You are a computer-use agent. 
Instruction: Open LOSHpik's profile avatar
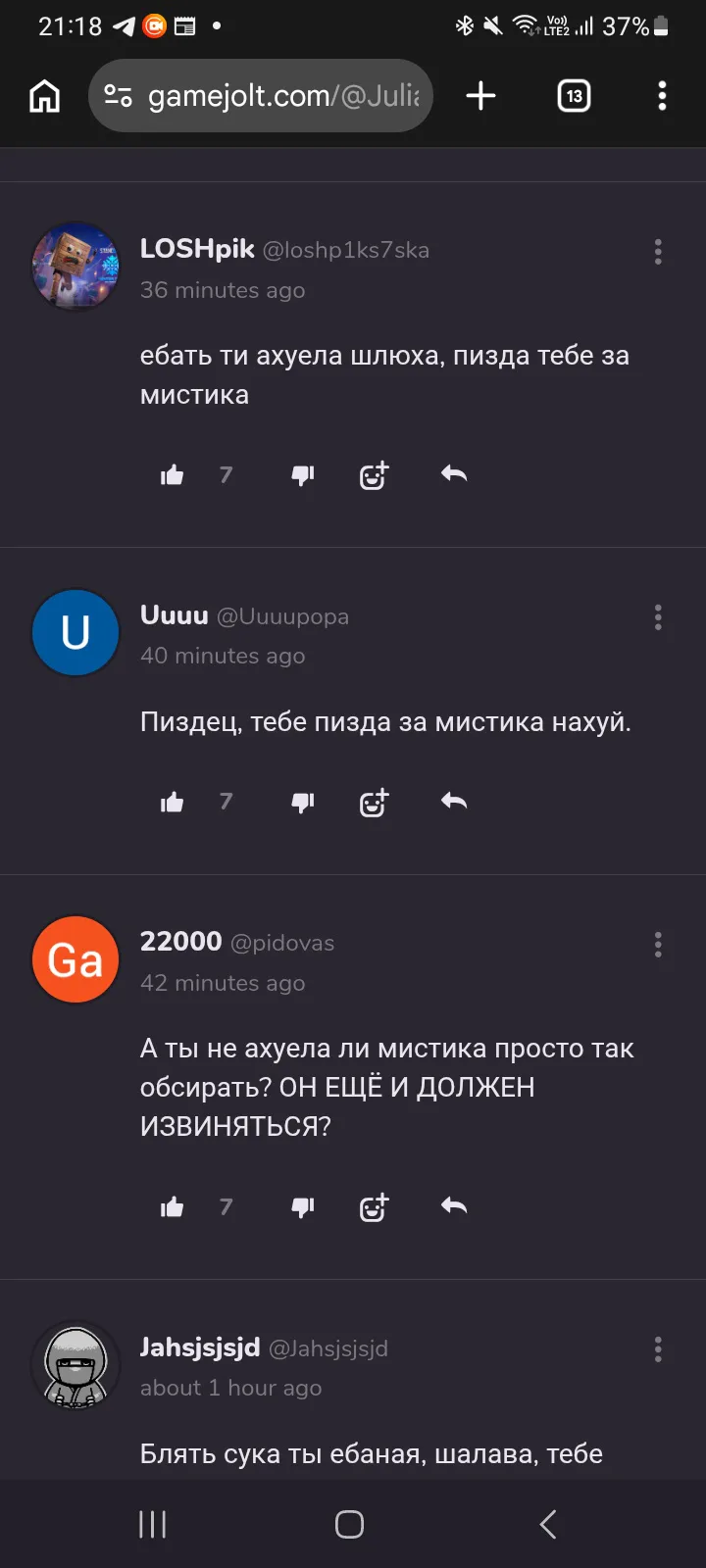76,266
